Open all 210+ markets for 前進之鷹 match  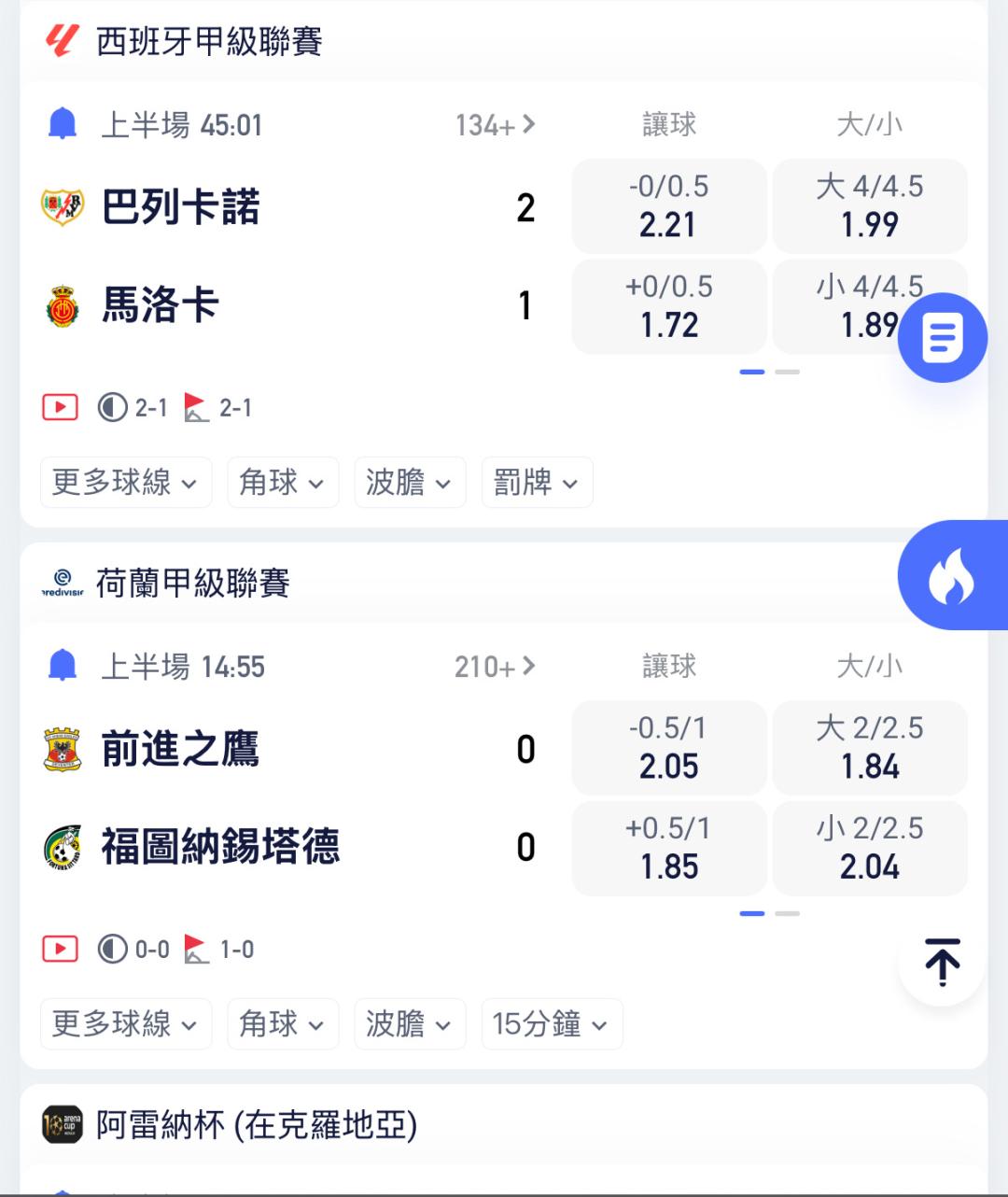click(495, 667)
